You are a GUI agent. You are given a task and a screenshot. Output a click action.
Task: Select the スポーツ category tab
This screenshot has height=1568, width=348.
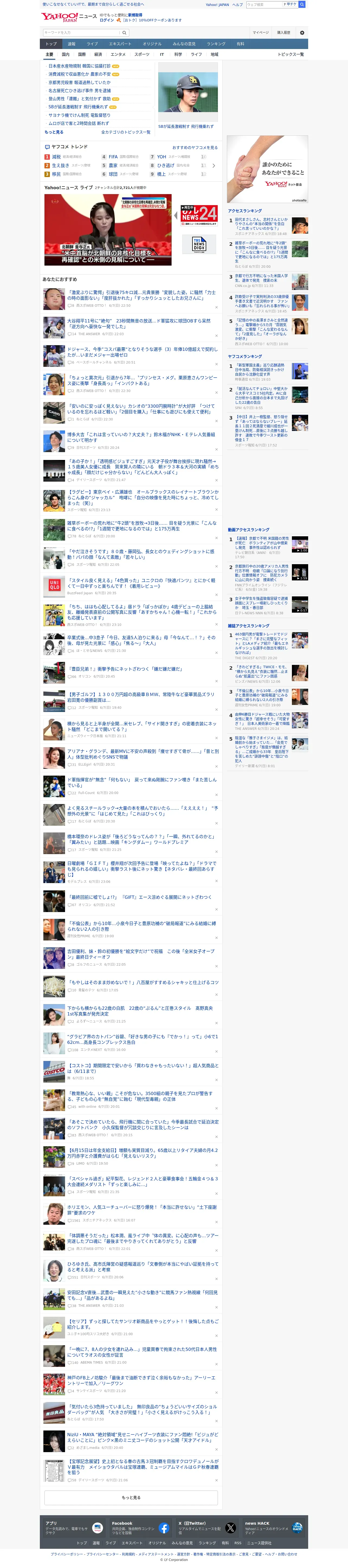point(141,54)
